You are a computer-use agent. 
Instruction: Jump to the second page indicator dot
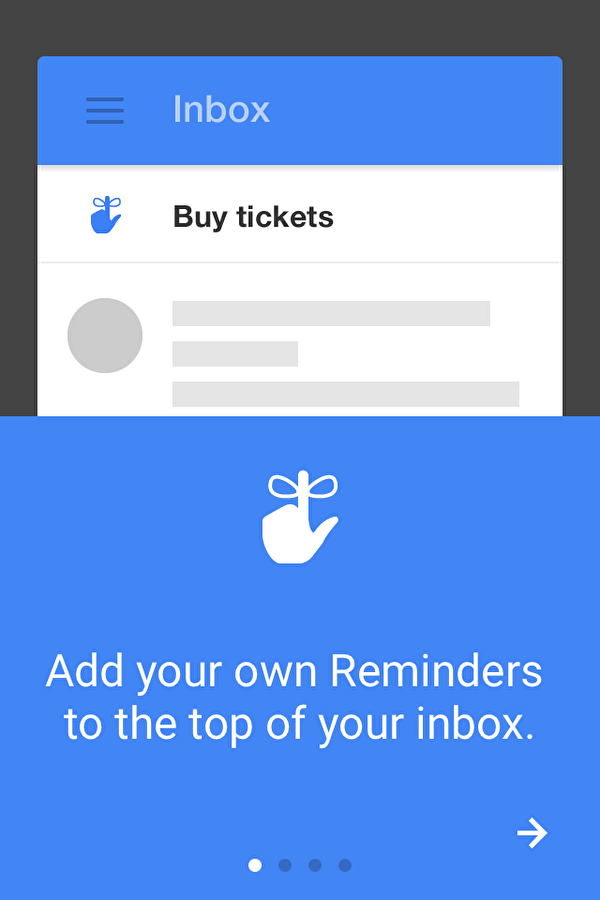coord(285,865)
